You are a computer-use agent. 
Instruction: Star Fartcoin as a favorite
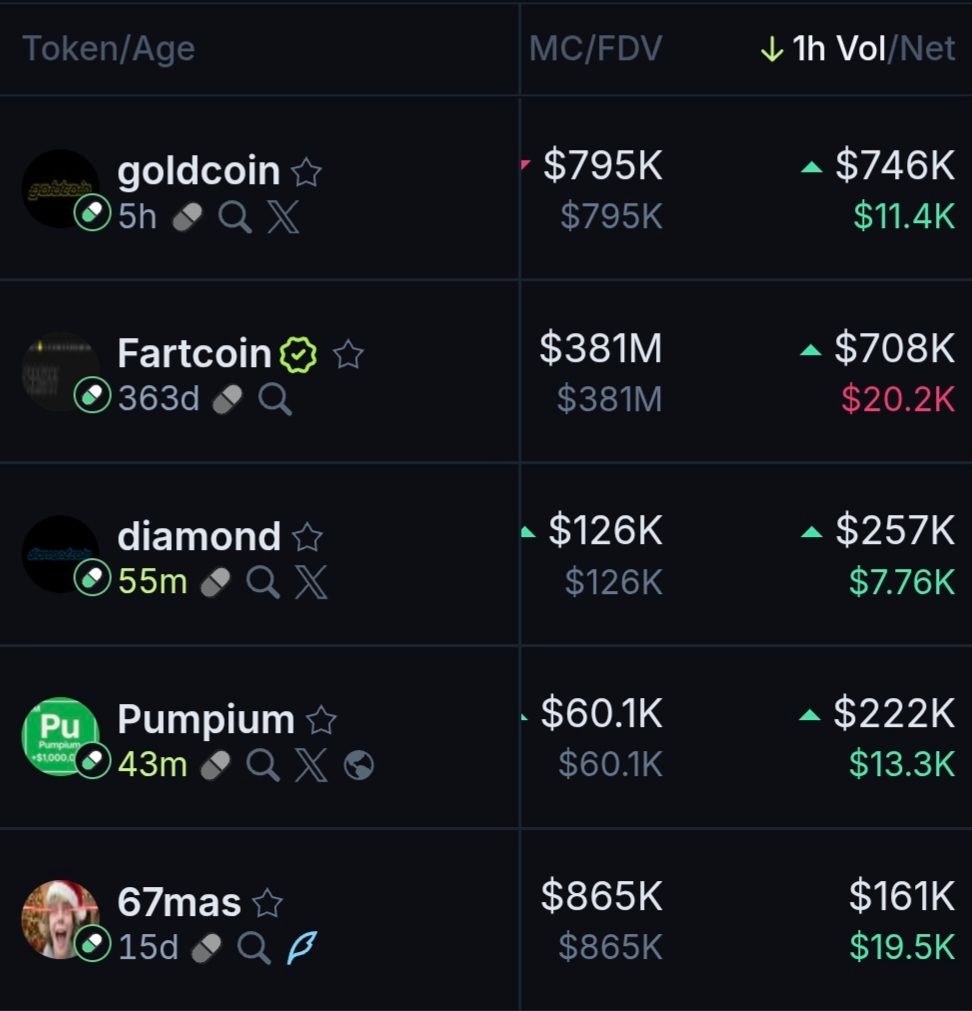(348, 354)
